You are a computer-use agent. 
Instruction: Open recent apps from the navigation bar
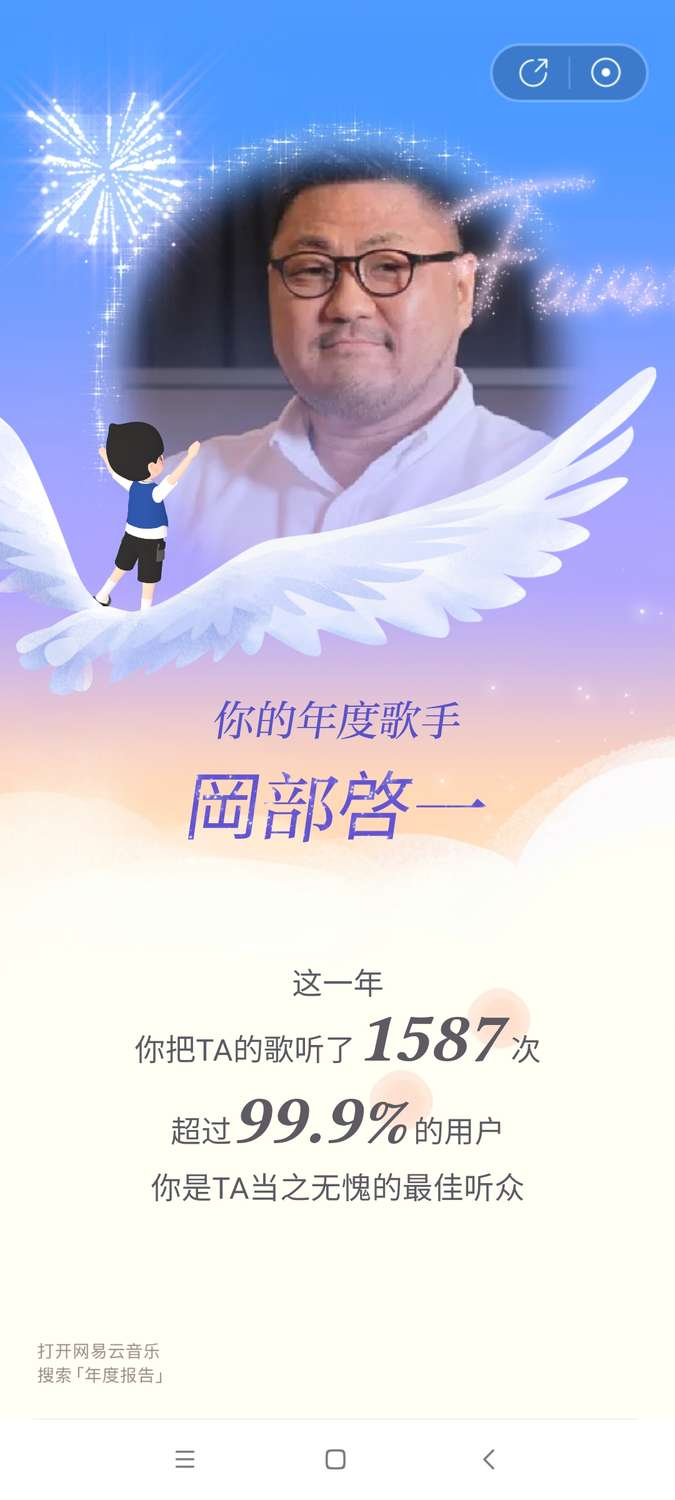pos(185,1459)
